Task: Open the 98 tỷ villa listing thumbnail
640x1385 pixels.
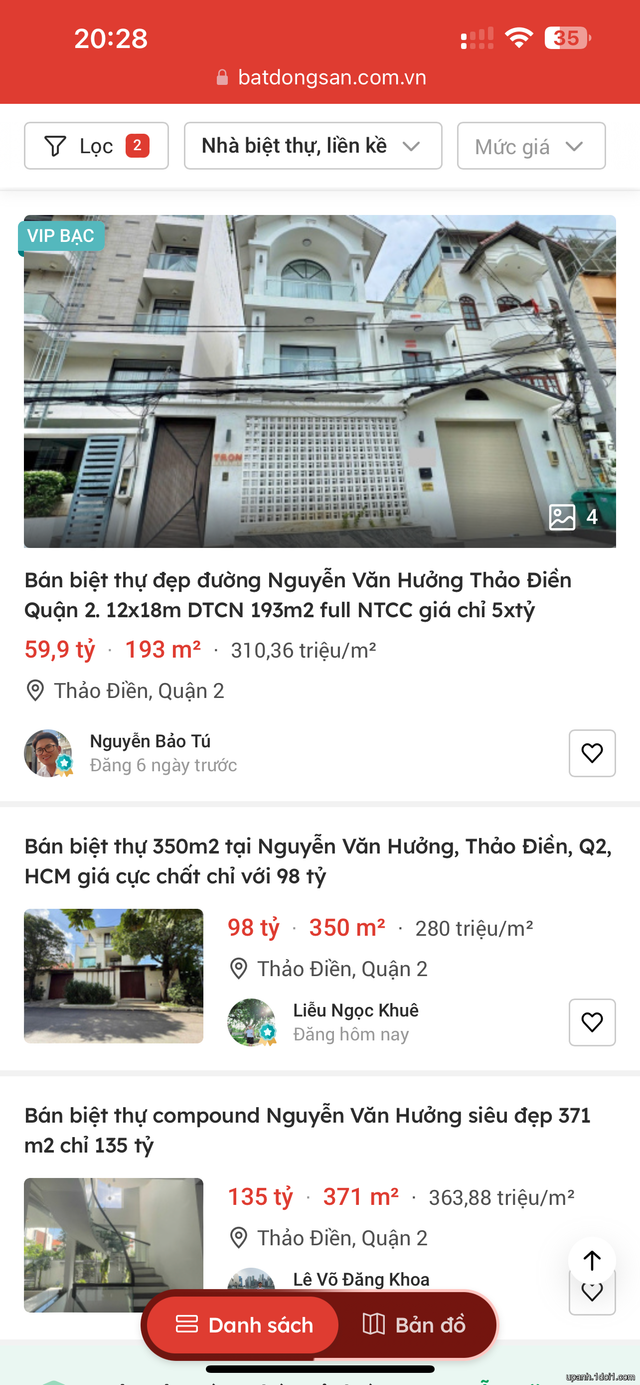Action: (114, 976)
